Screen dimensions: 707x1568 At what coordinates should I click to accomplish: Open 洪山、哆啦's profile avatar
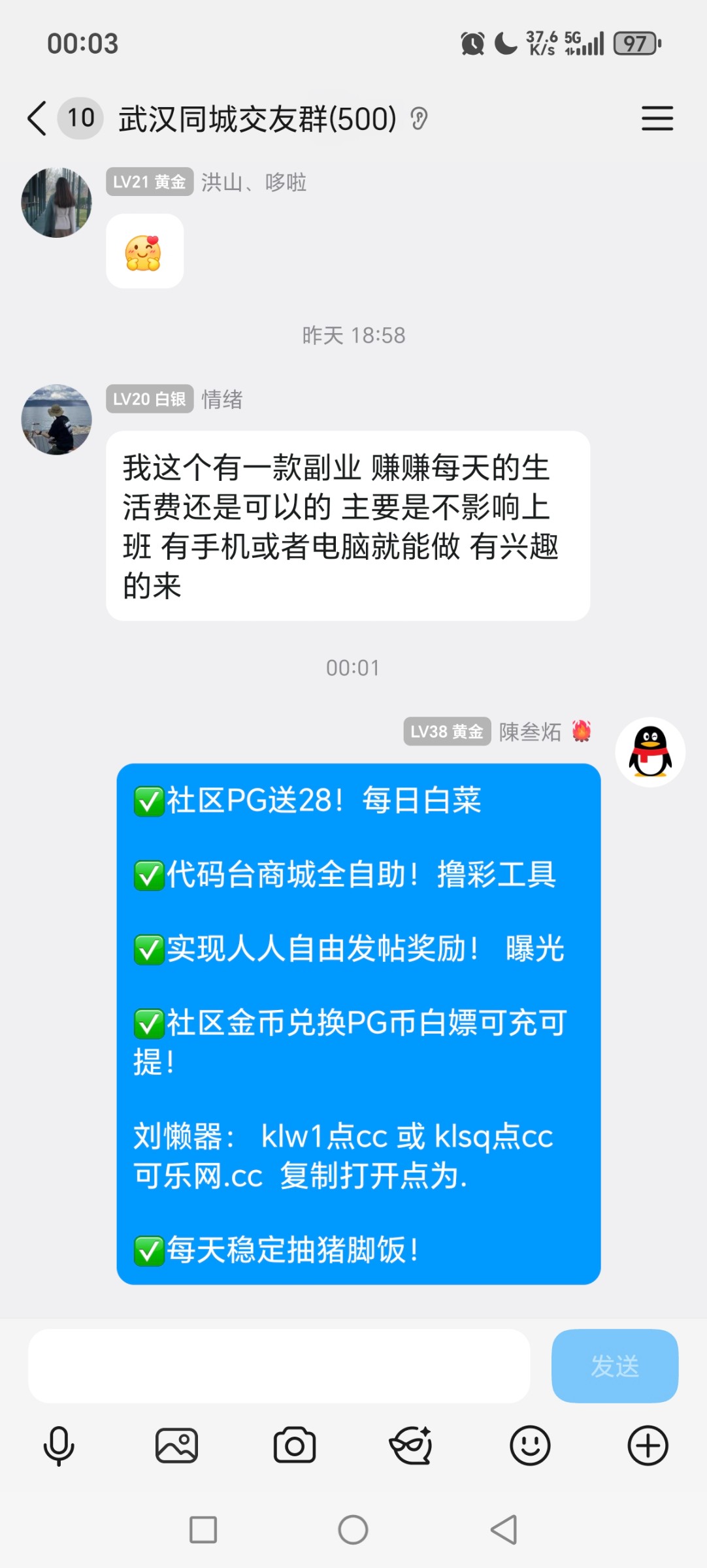pos(57,201)
